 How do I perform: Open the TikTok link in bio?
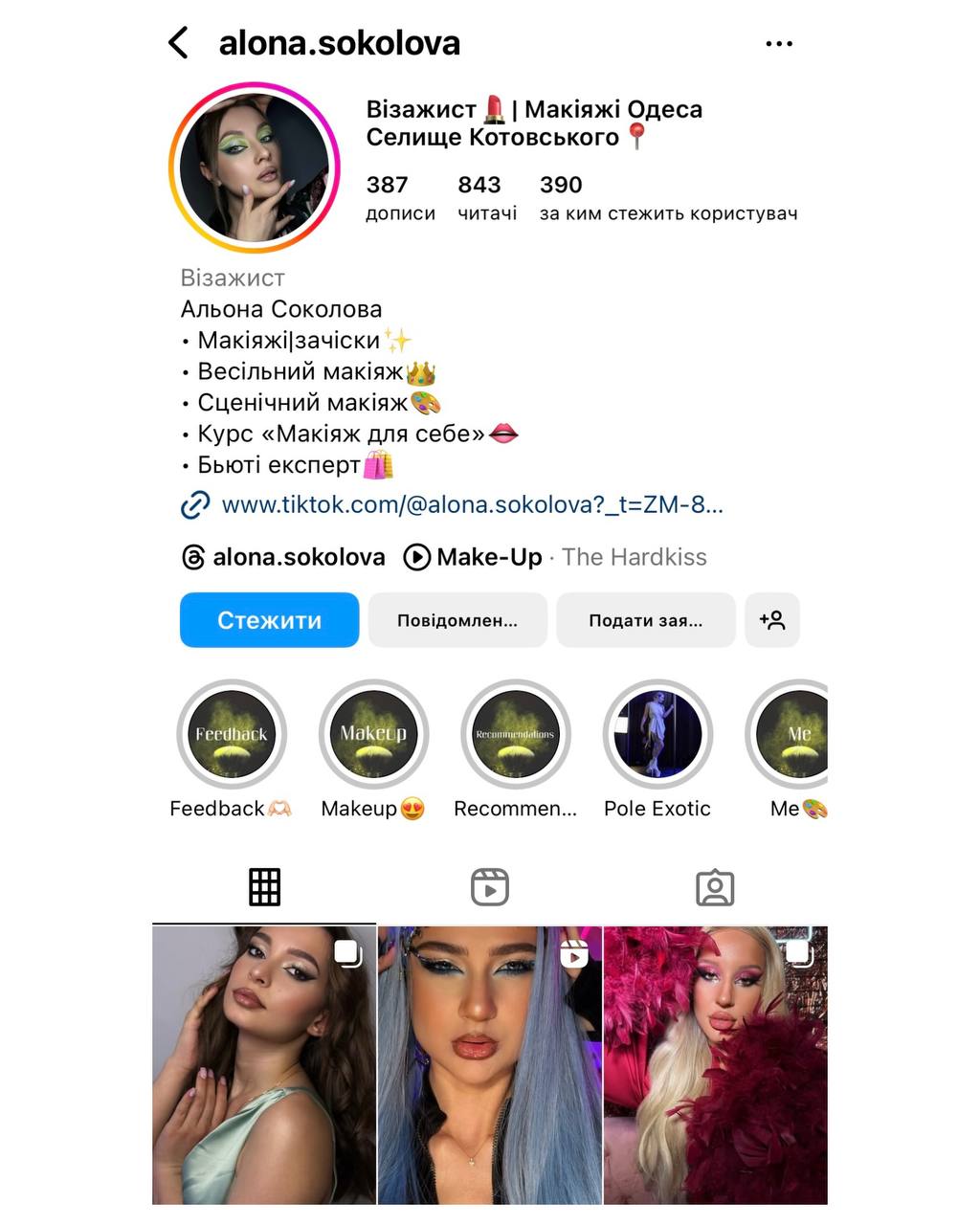pos(471,504)
